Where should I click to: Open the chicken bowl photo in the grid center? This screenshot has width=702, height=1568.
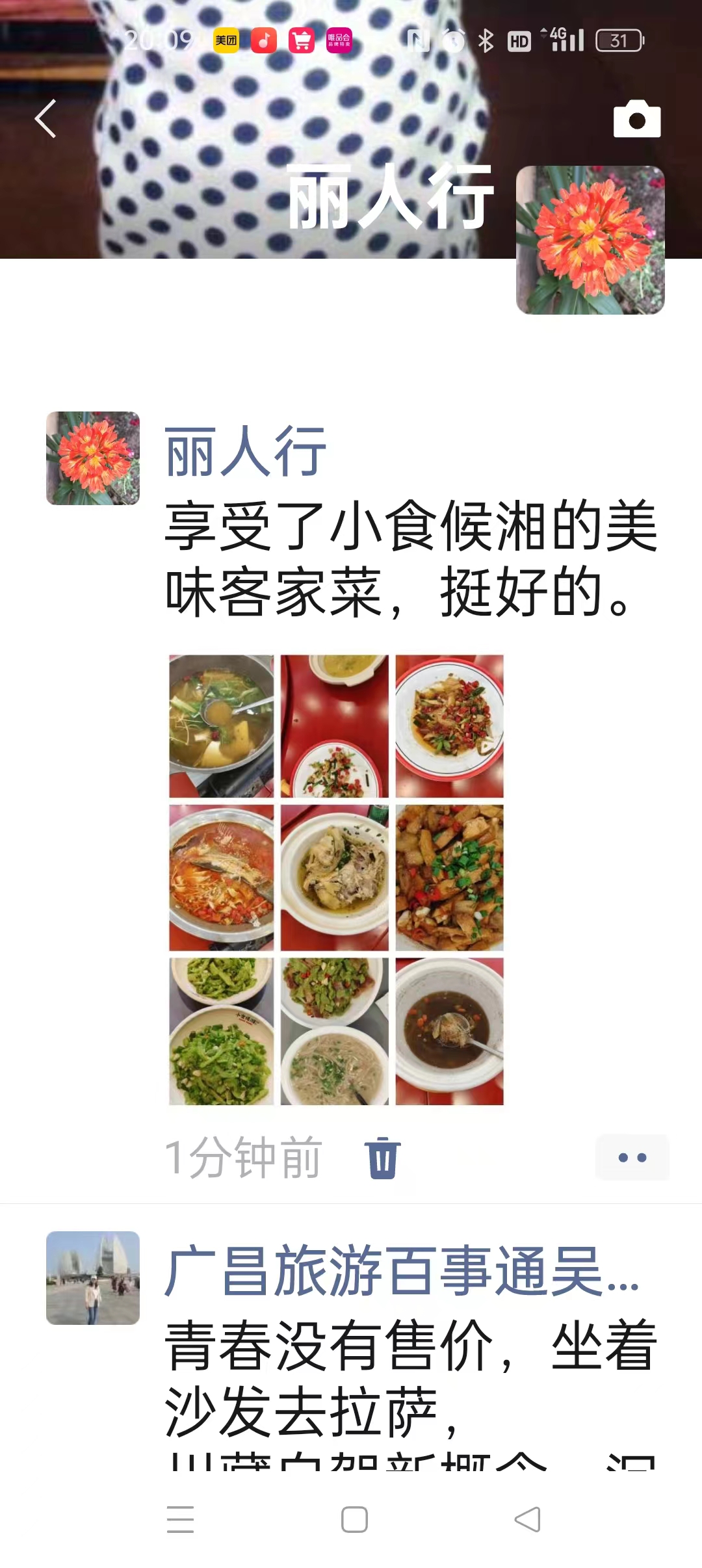[x=335, y=878]
